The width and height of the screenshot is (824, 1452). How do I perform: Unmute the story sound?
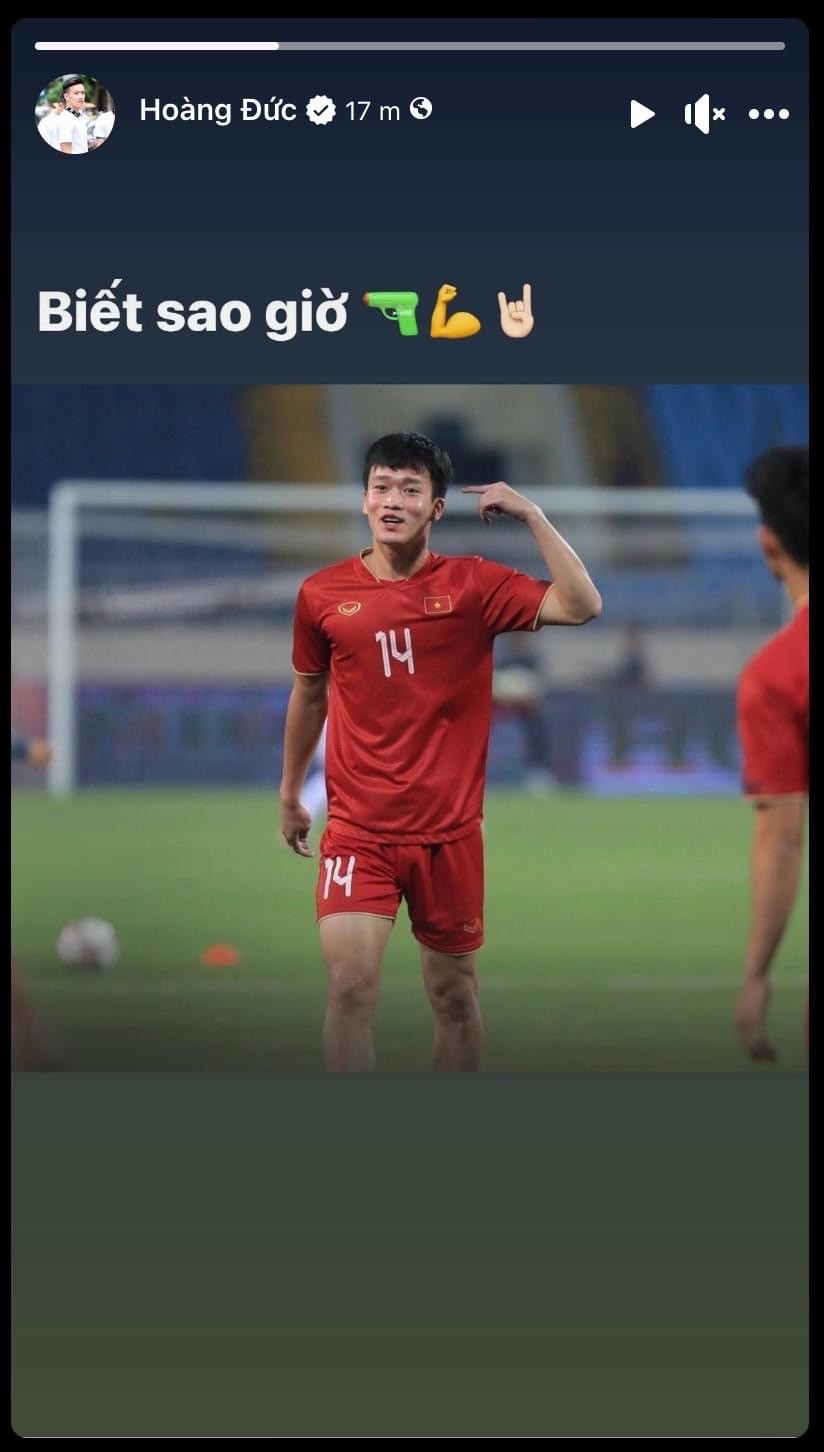[704, 114]
